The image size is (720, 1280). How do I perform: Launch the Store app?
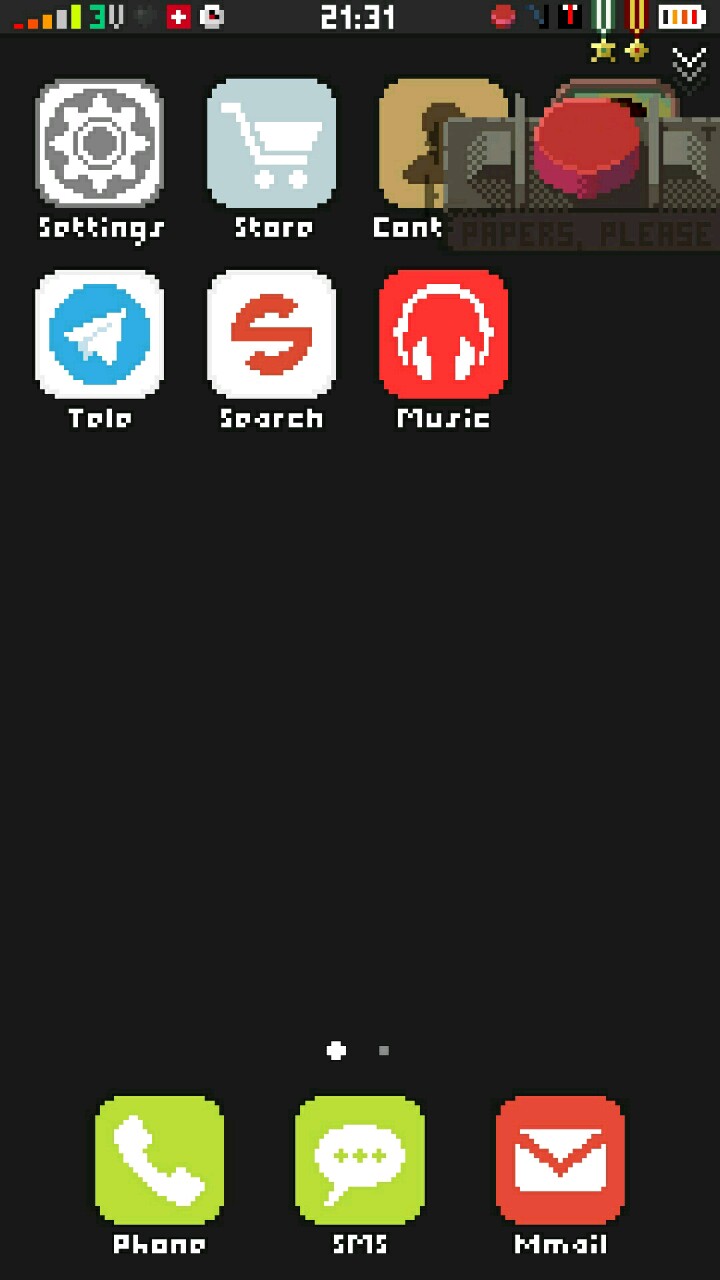tap(271, 144)
